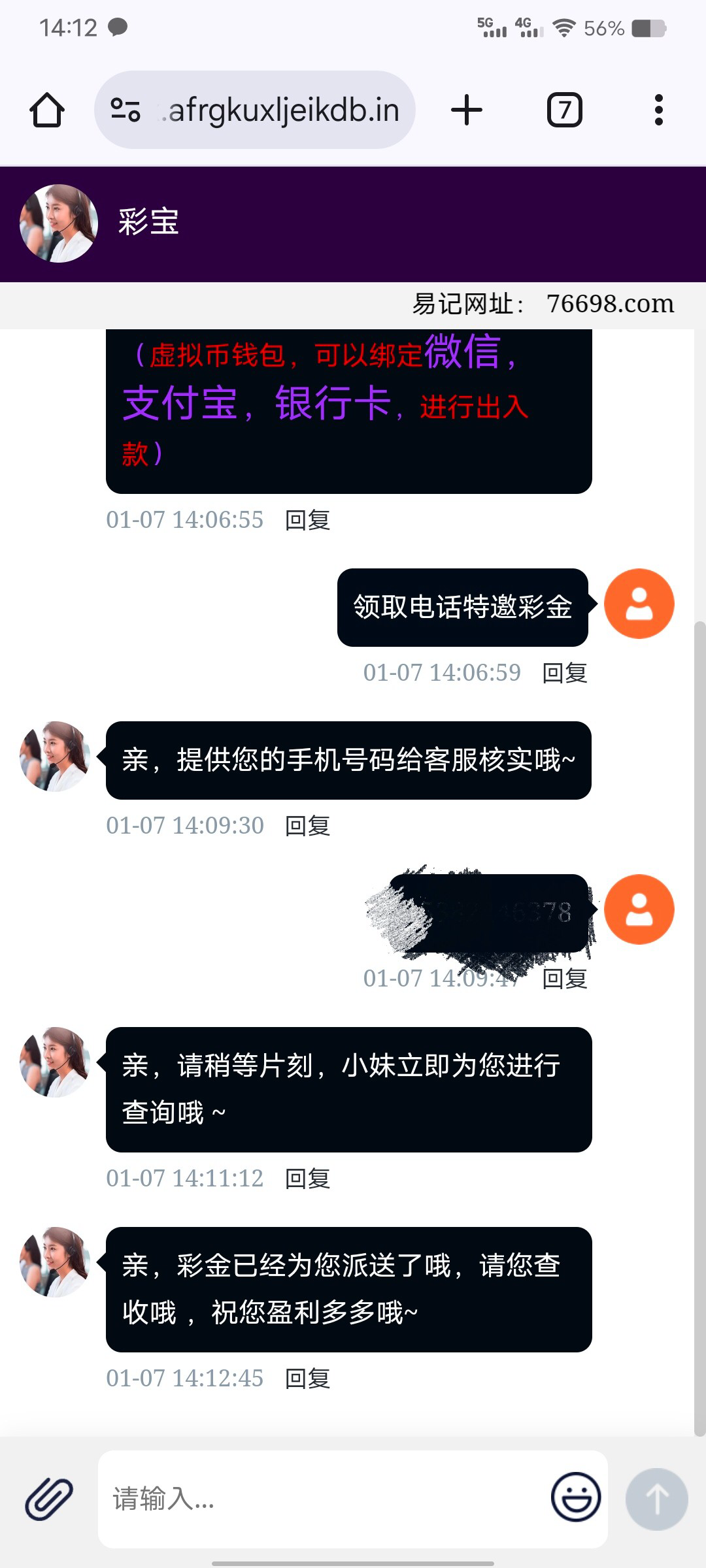Viewport: 706px width, 1568px height.
Task: Open the emoji picker
Action: click(576, 1497)
